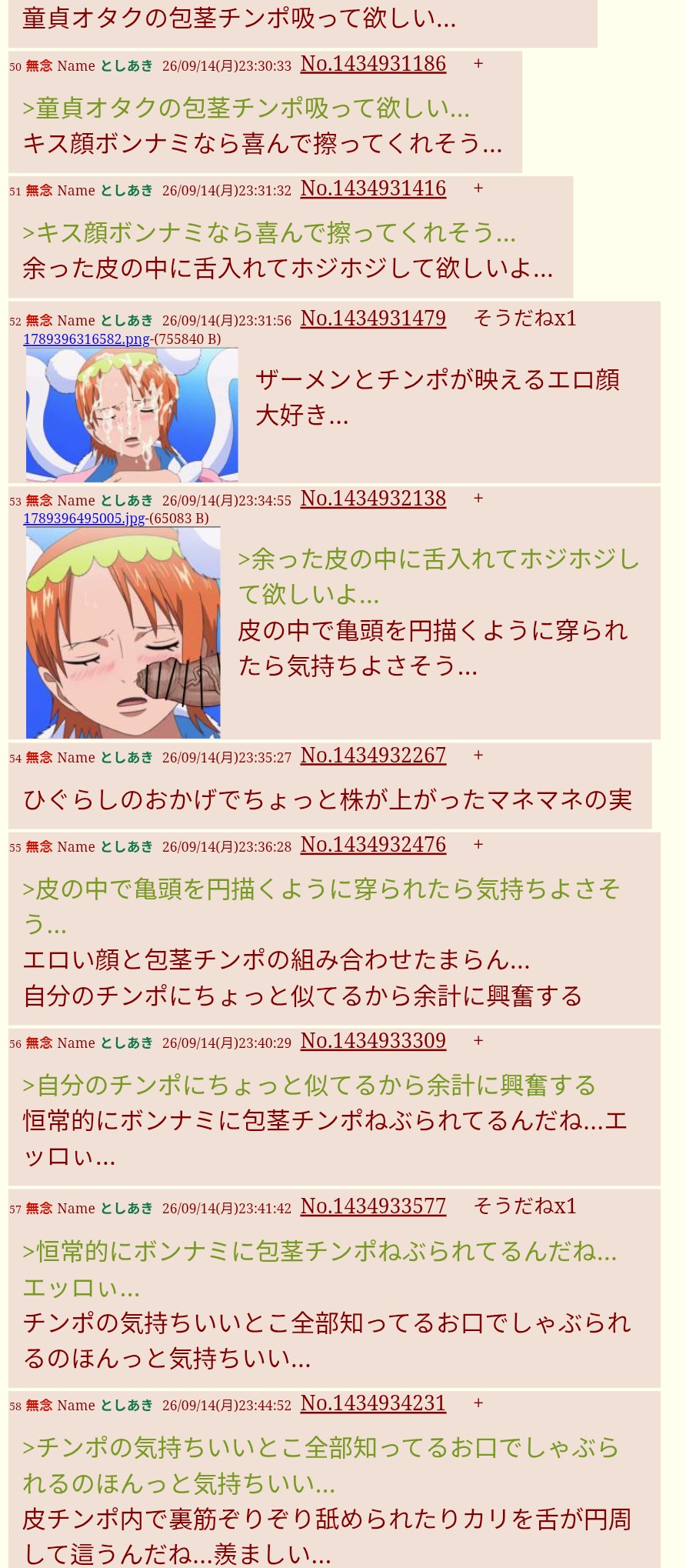686x1568 pixels.
Task: Open file link 1789396495005.jpg
Action: coord(84,519)
